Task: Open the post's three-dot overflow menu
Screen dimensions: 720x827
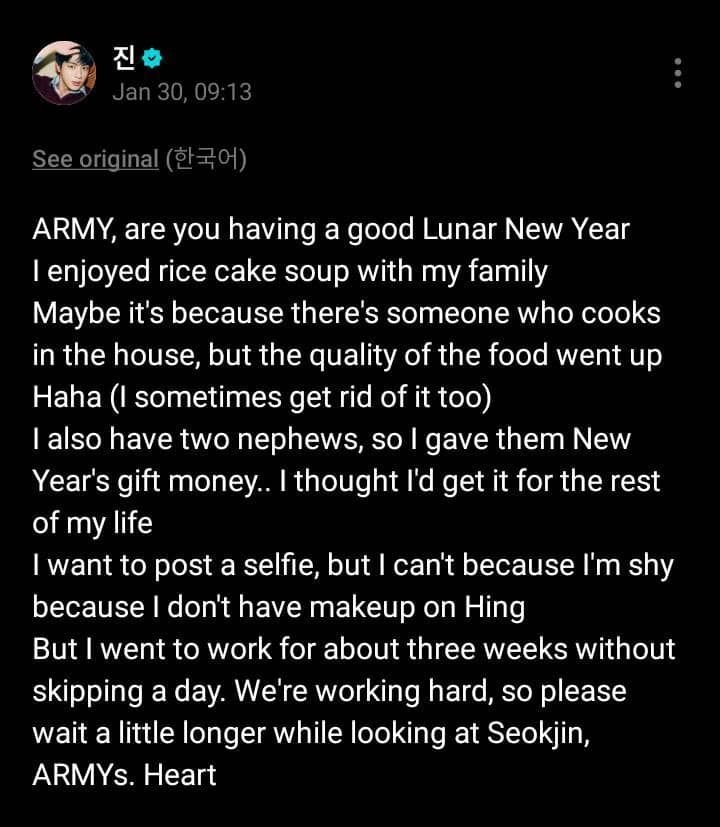Action: click(x=678, y=73)
